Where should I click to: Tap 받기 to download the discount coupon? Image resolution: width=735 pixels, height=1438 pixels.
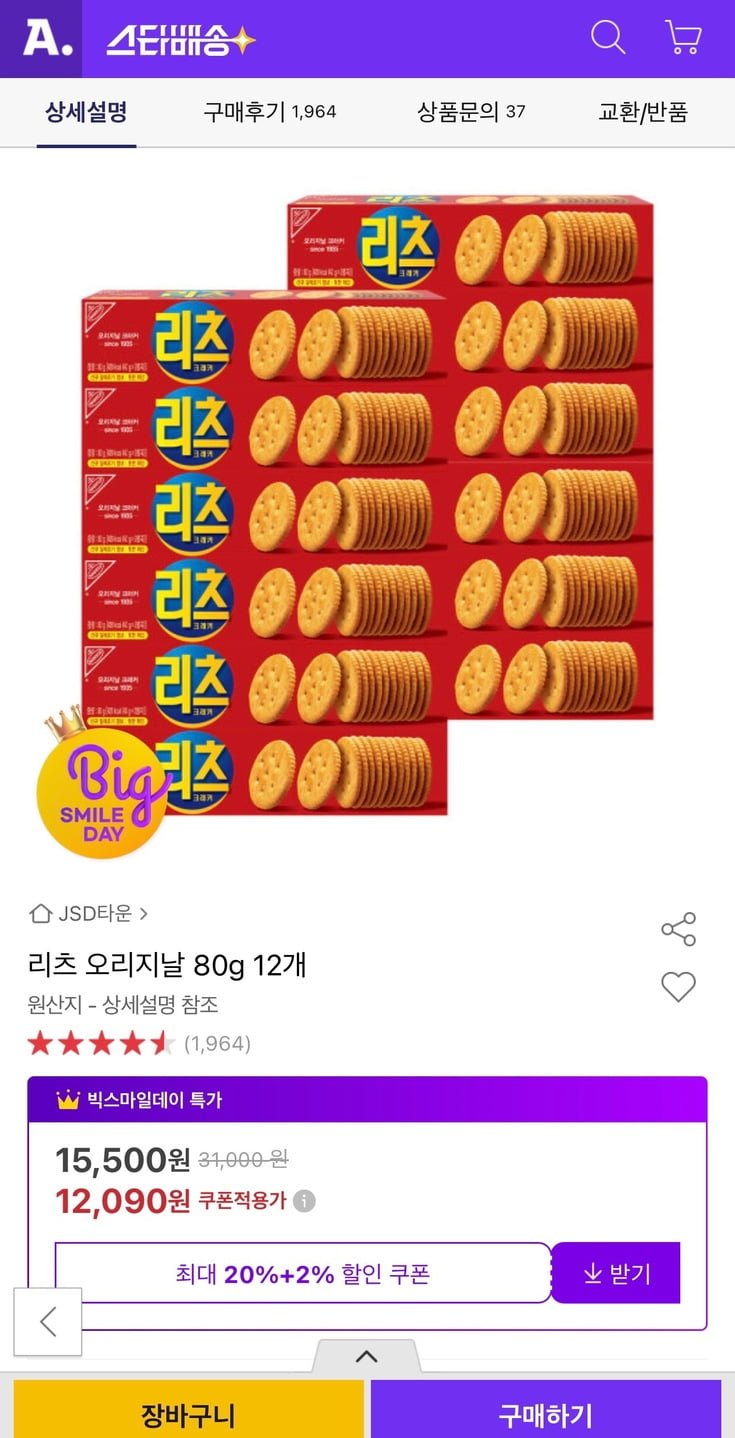pyautogui.click(x=616, y=1273)
